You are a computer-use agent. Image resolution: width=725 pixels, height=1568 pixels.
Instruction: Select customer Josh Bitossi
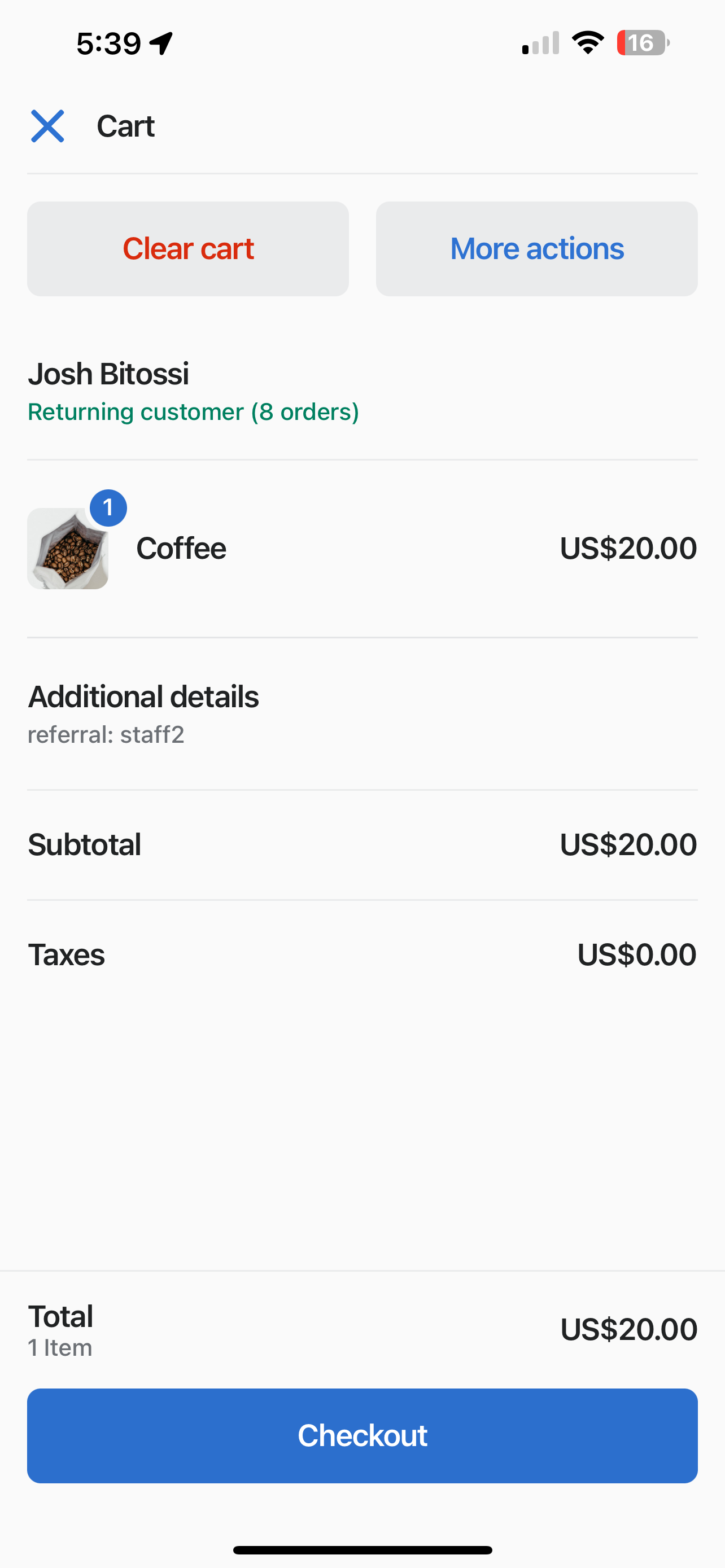(x=108, y=374)
